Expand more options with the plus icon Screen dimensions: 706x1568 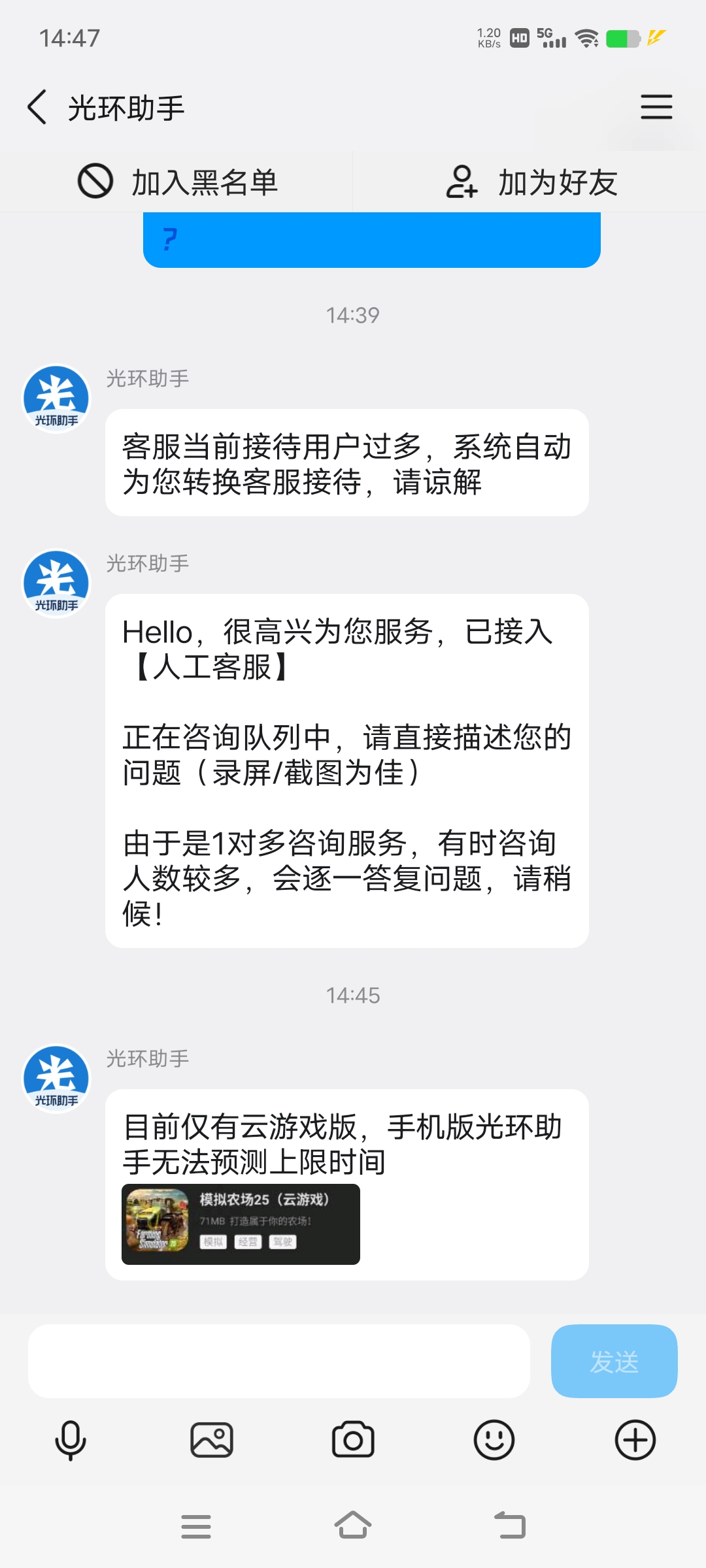635,1440
